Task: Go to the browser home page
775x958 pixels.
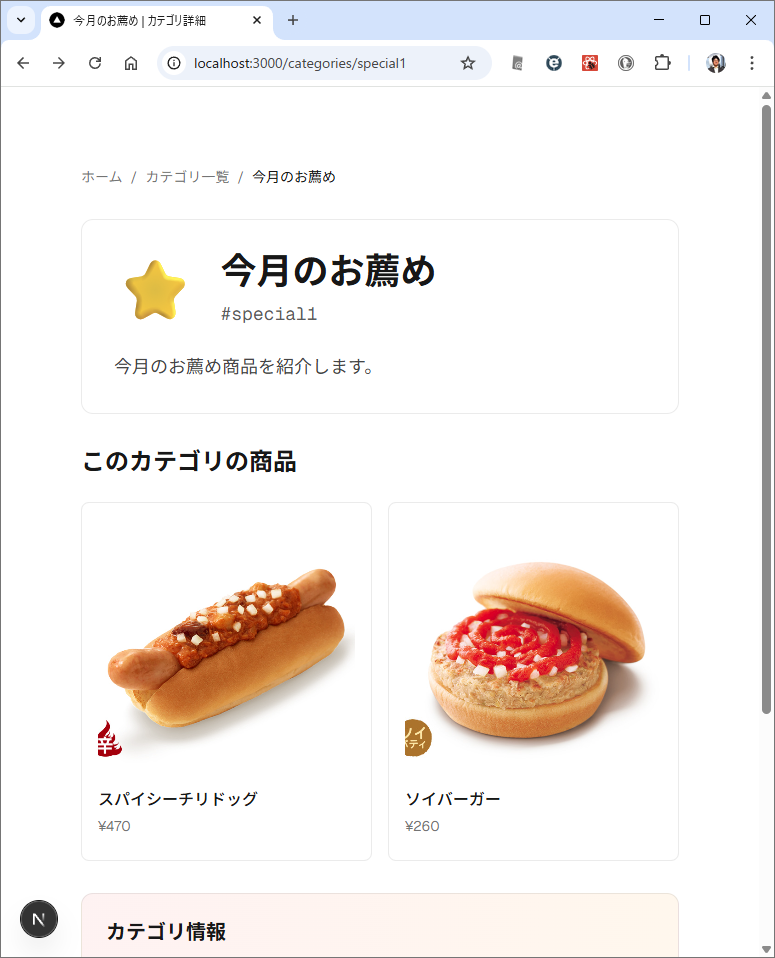Action: tap(131, 63)
